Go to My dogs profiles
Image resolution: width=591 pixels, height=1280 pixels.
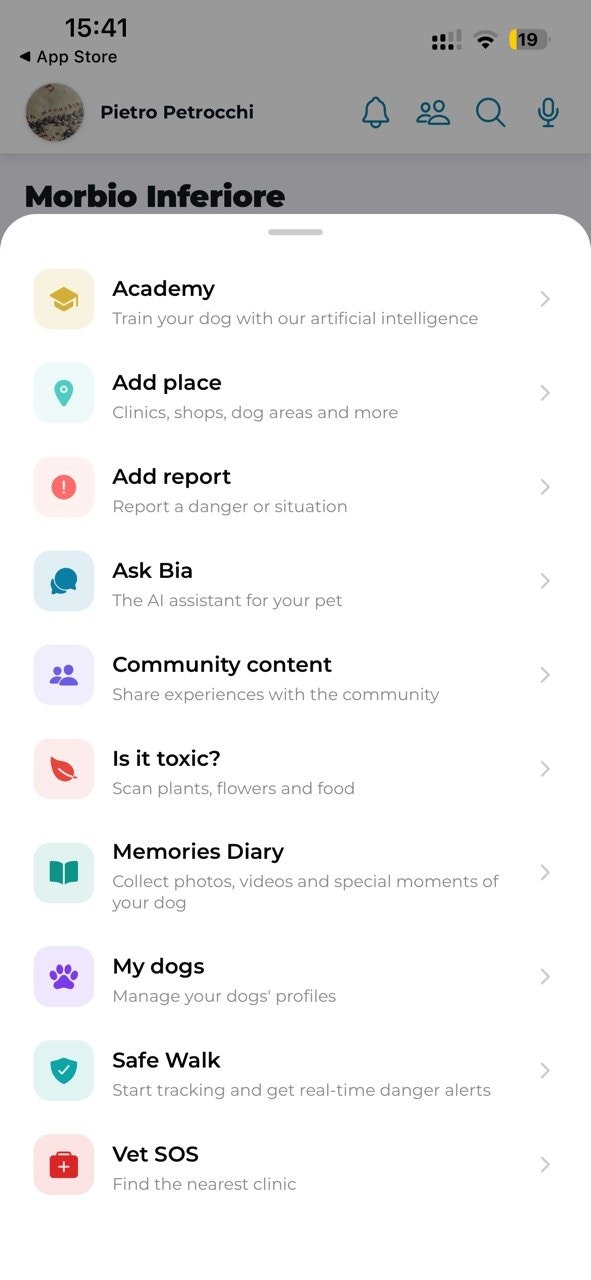coord(295,977)
